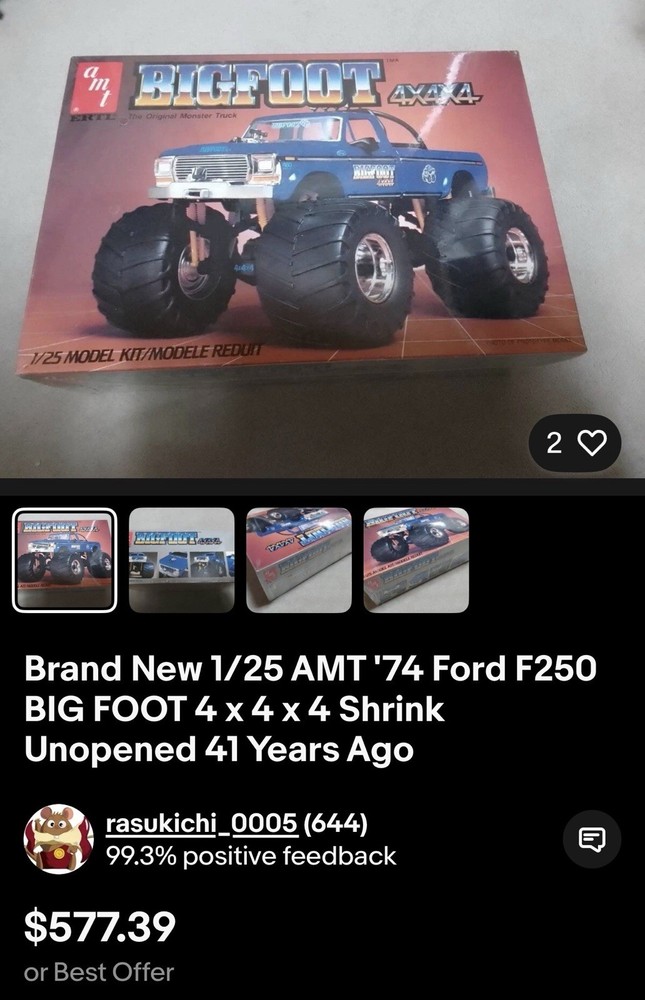This screenshot has height=1000, width=645.
Task: Open the large Bigfoot box photo
Action: tap(322, 220)
